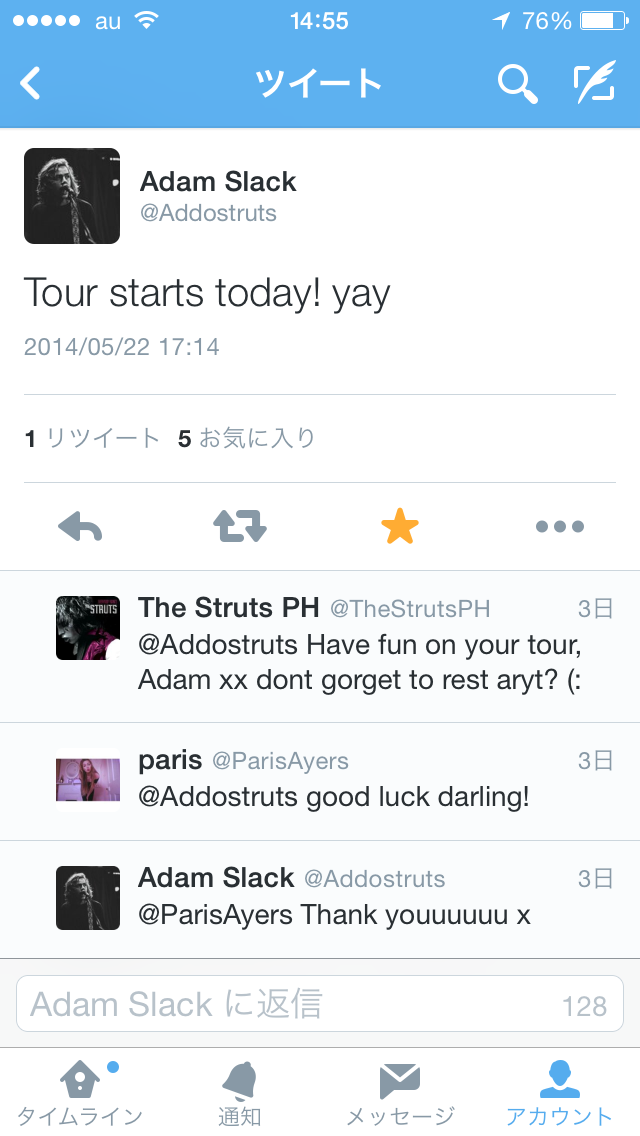Switch to the メッセージ tab
The height and width of the screenshot is (1136, 640).
(x=400, y=1094)
